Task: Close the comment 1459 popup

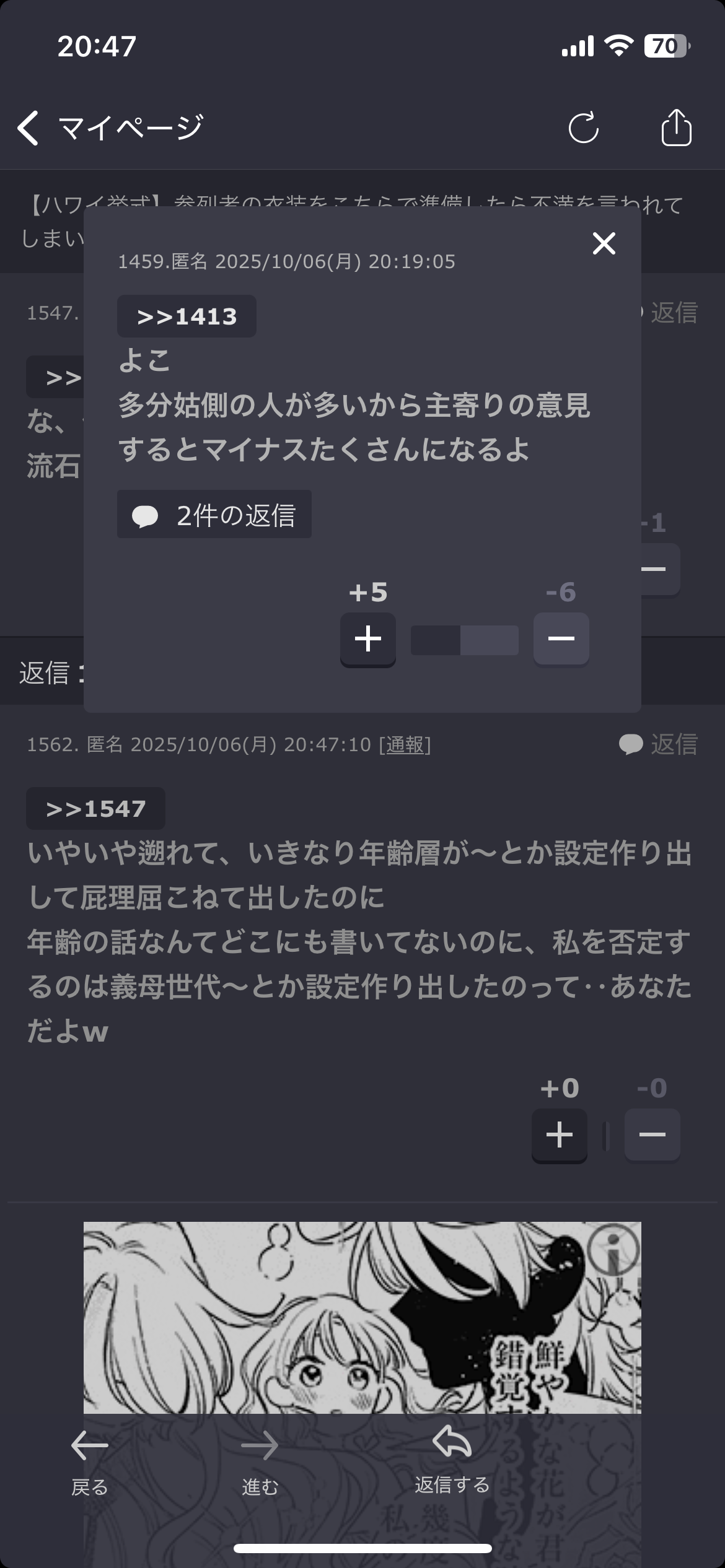Action: click(x=604, y=243)
